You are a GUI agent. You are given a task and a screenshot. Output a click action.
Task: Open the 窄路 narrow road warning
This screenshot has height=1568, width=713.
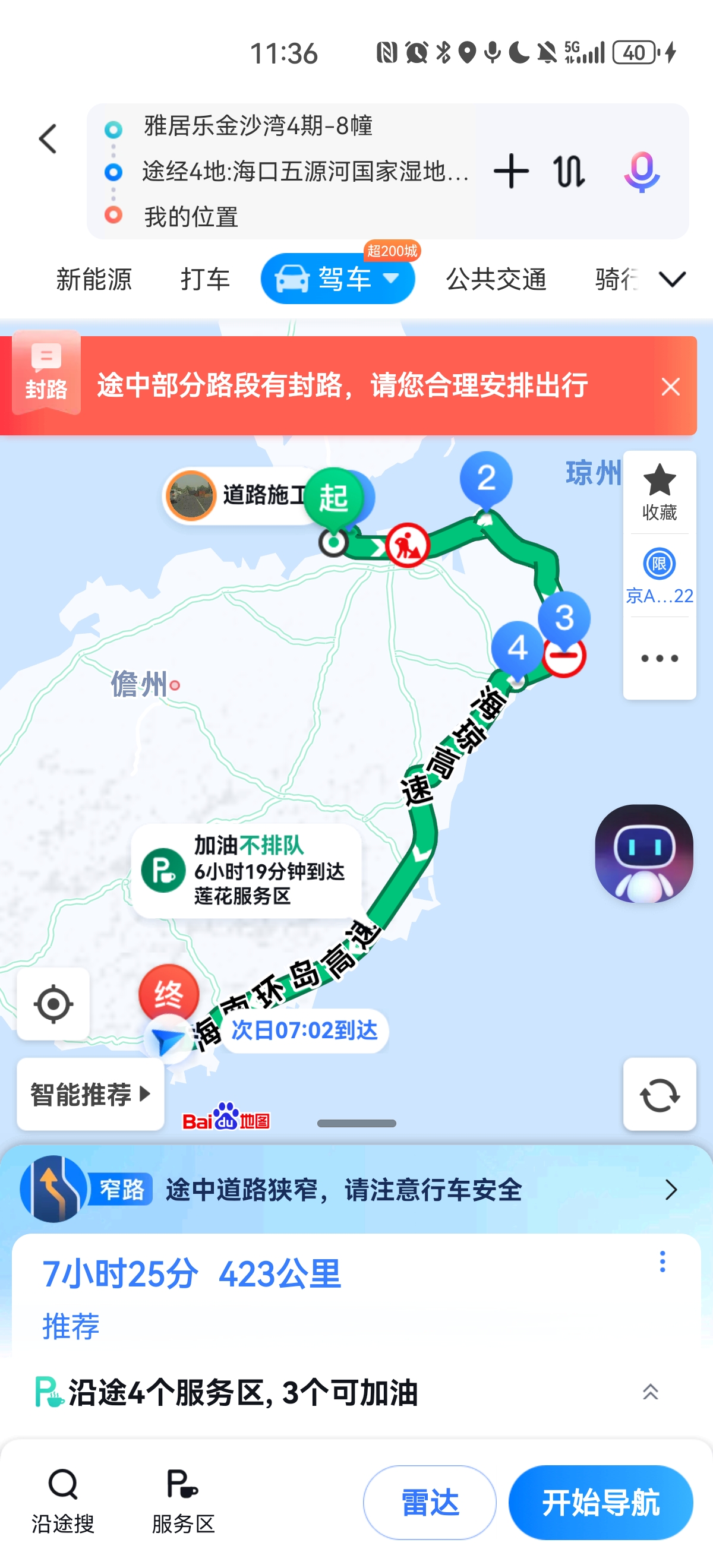pyautogui.click(x=356, y=1189)
